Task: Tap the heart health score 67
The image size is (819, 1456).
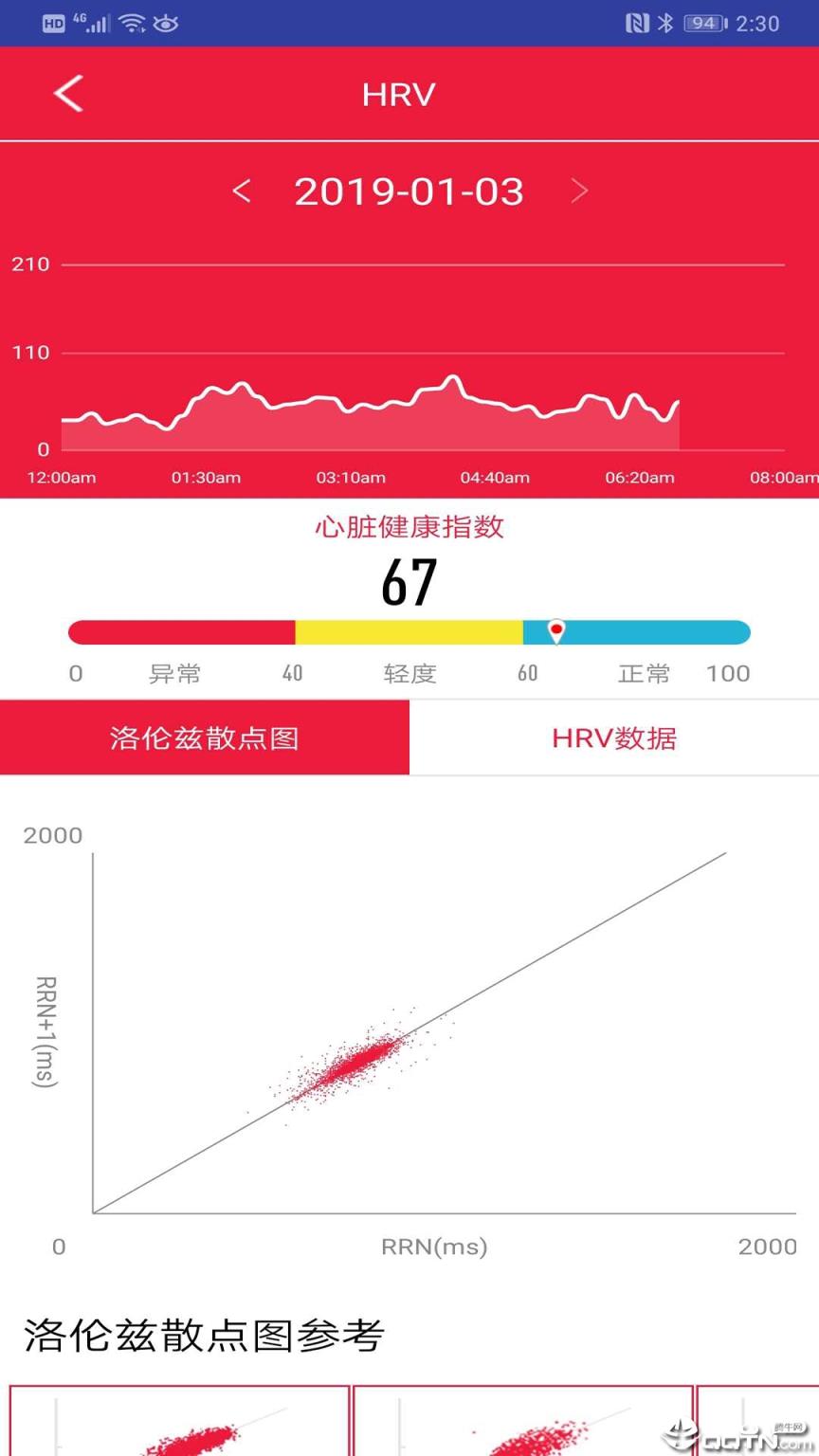Action: click(409, 581)
